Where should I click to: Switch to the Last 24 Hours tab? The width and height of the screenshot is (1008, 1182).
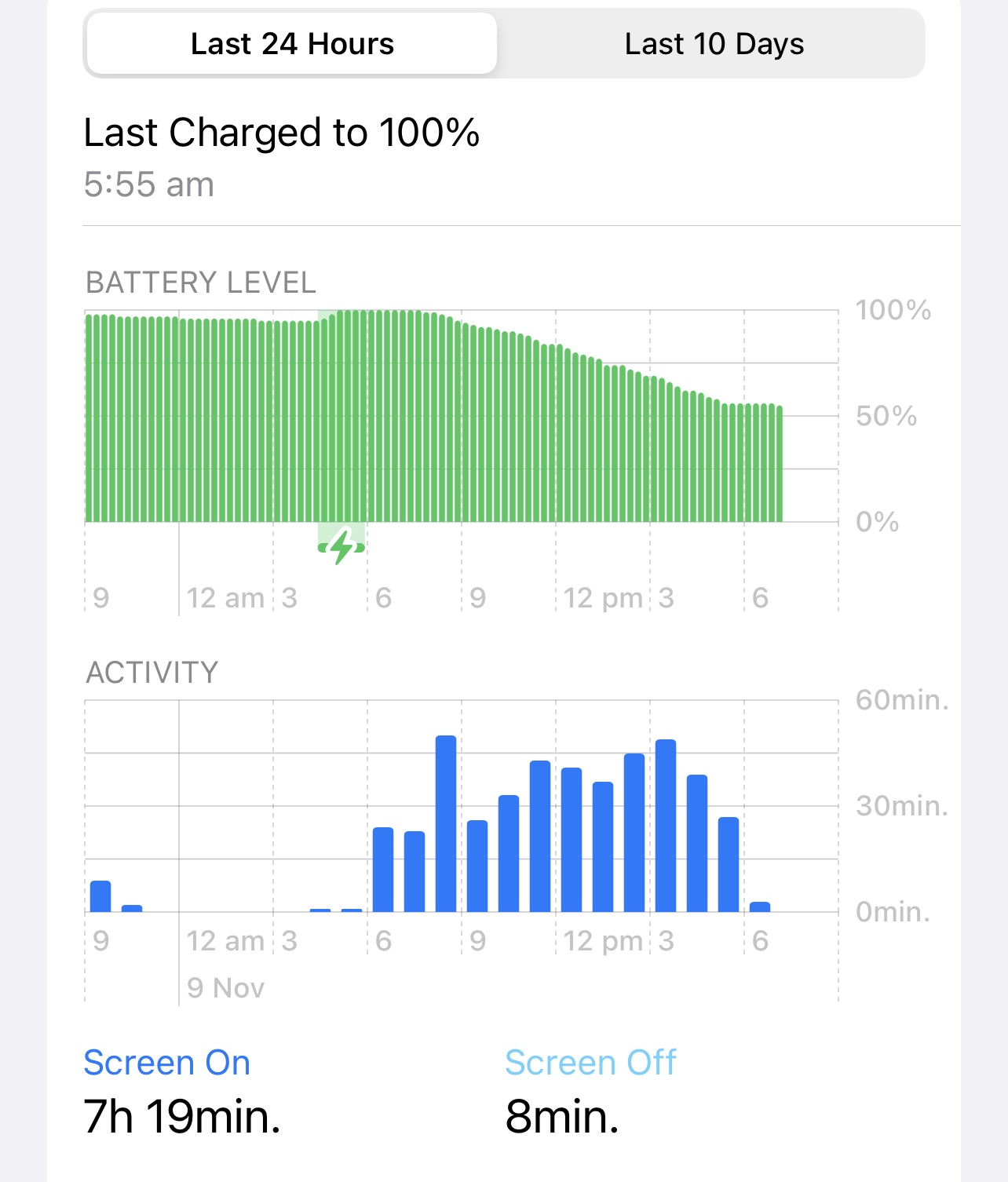[x=291, y=44]
